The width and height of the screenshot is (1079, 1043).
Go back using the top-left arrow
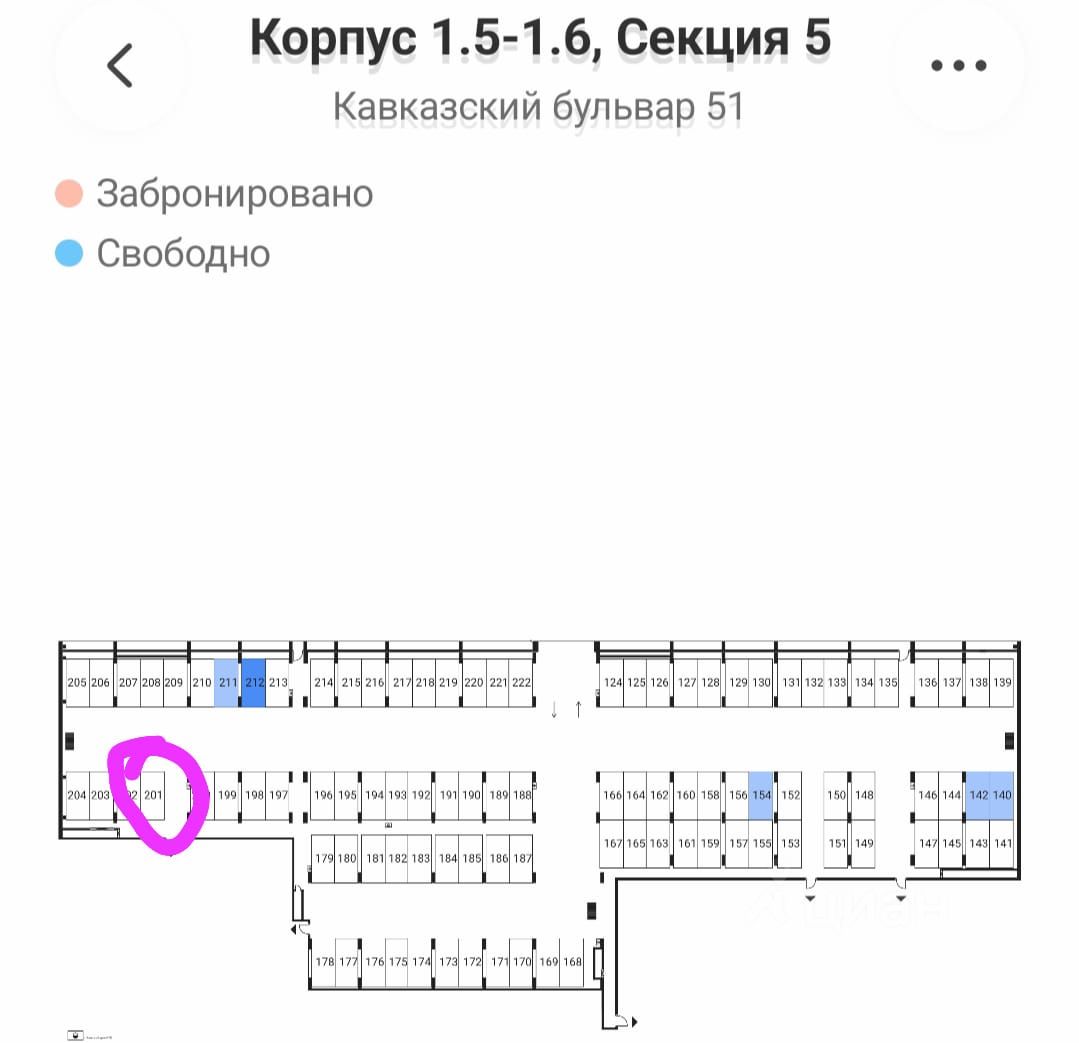click(120, 66)
